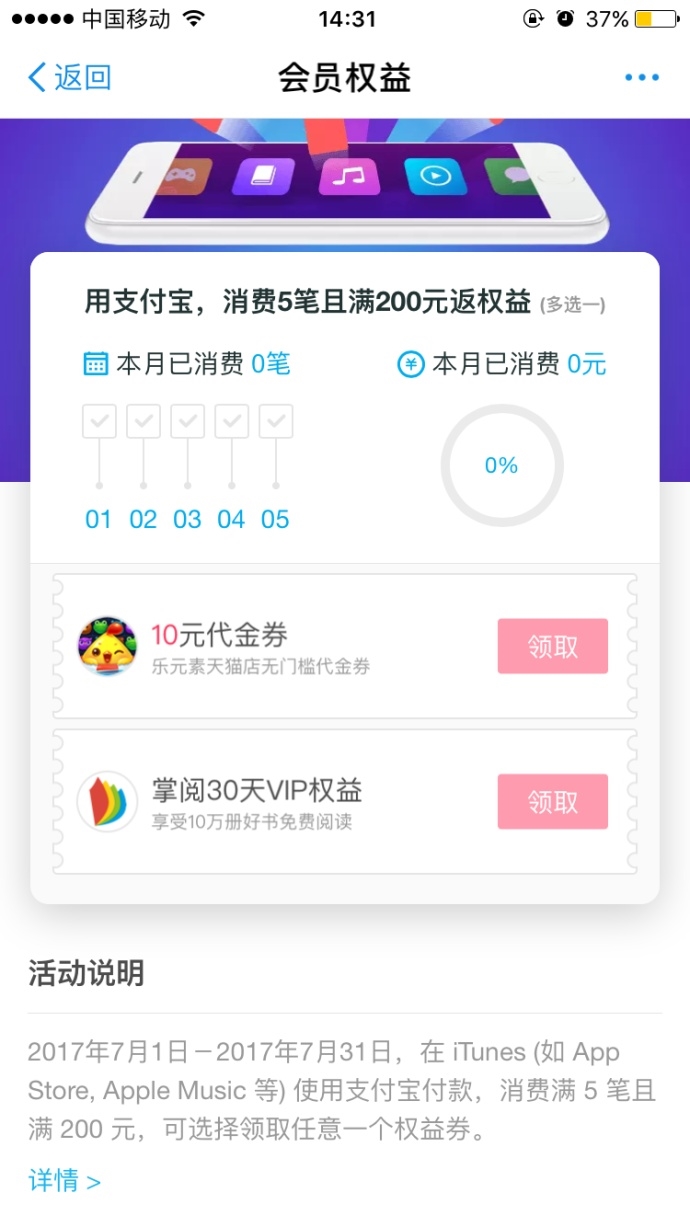Screen dimensions: 690x1227
Task: Open the 详情 link for activity details
Action: [x=64, y=1181]
